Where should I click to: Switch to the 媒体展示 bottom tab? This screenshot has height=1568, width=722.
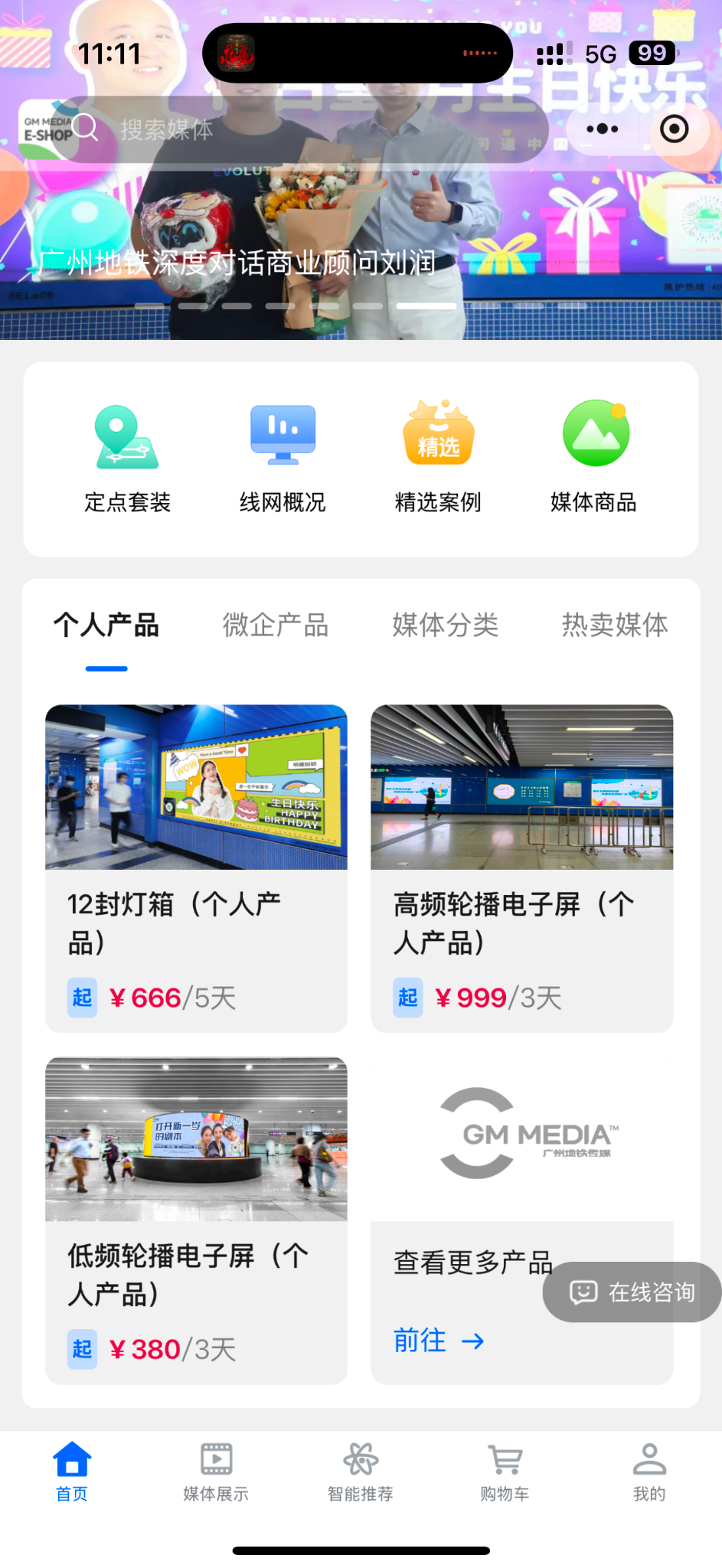[x=216, y=1472]
